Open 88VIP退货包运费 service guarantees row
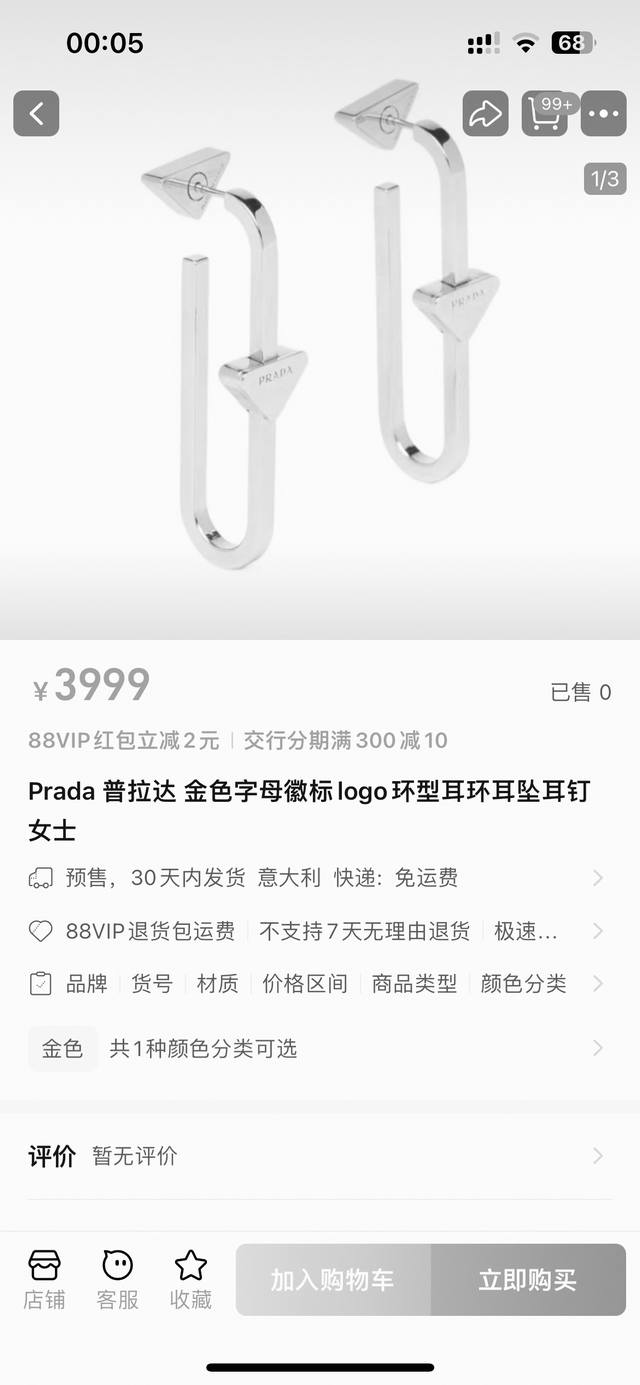This screenshot has height=1385, width=640. point(318,931)
